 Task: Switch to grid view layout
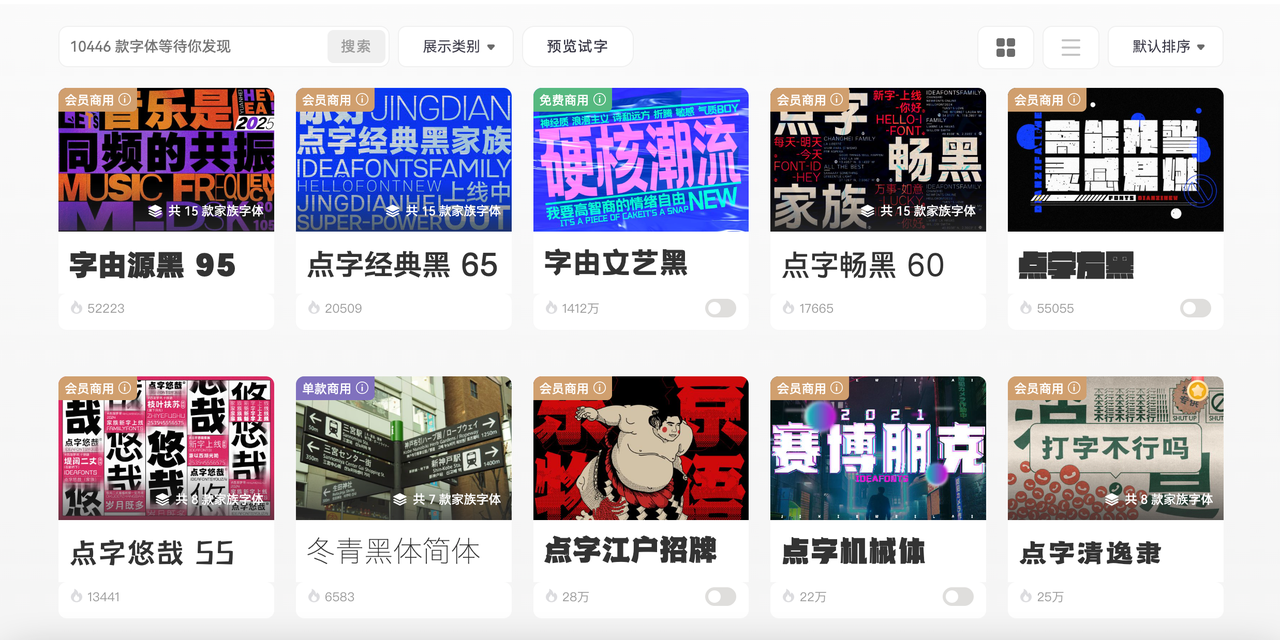pyautogui.click(x=1006, y=47)
